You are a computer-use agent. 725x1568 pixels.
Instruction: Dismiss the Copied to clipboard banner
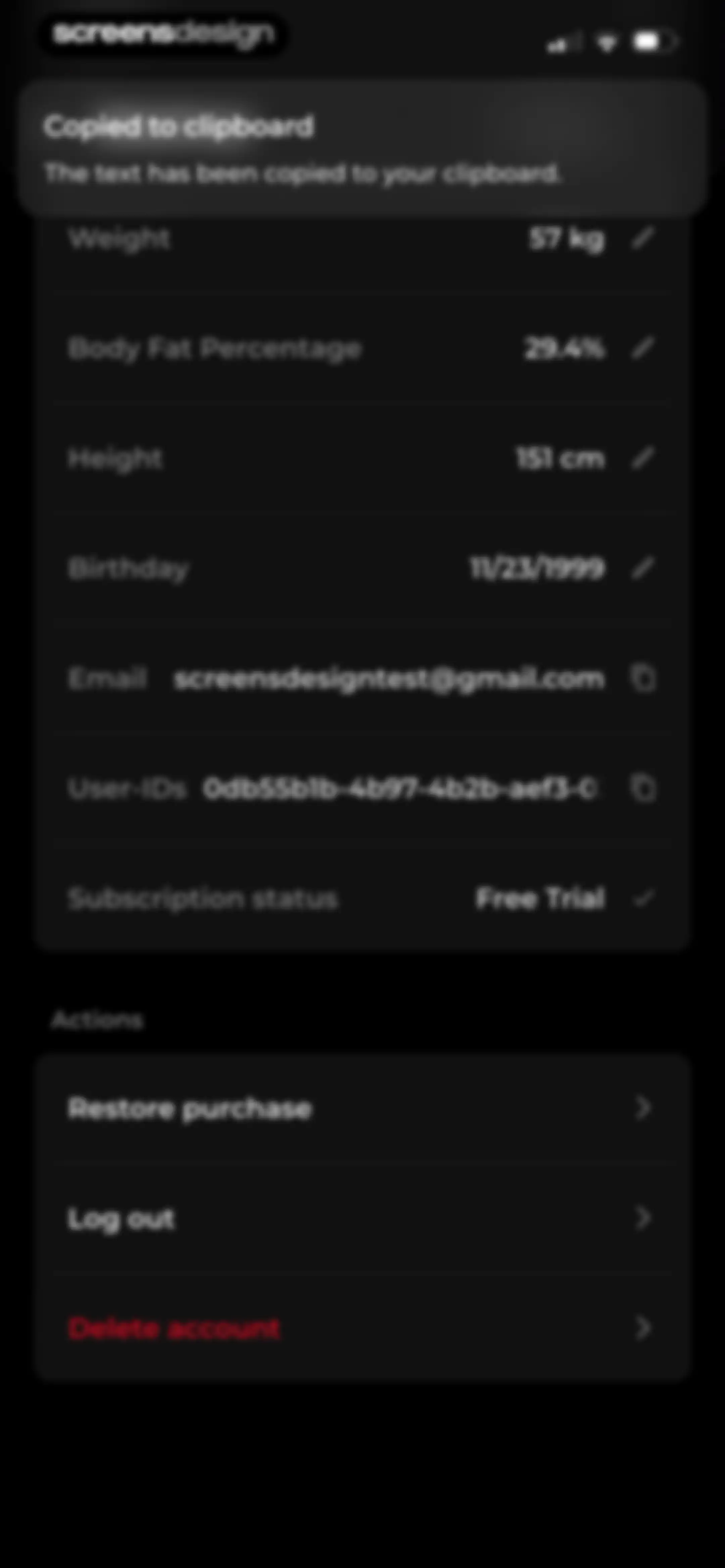pyautogui.click(x=362, y=148)
